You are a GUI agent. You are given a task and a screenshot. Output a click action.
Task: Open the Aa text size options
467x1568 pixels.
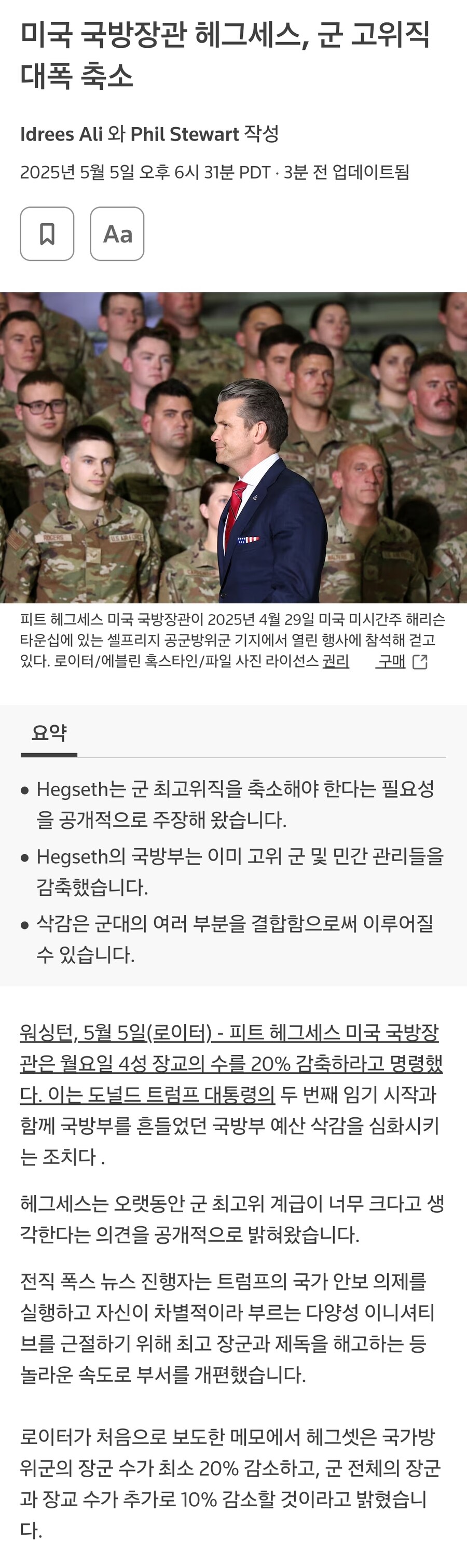pos(117,234)
